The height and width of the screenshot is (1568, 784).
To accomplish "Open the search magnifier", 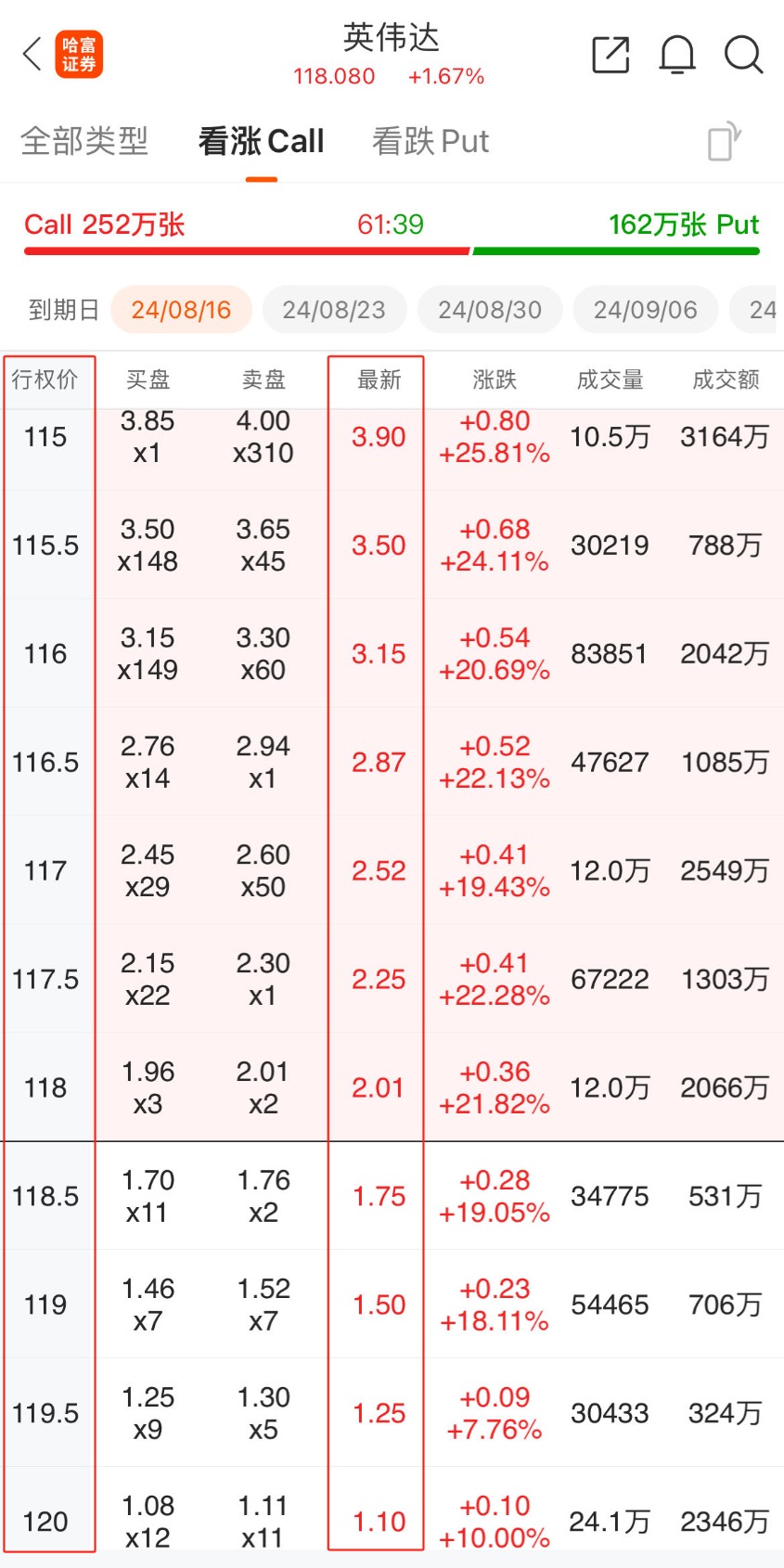I will click(743, 55).
